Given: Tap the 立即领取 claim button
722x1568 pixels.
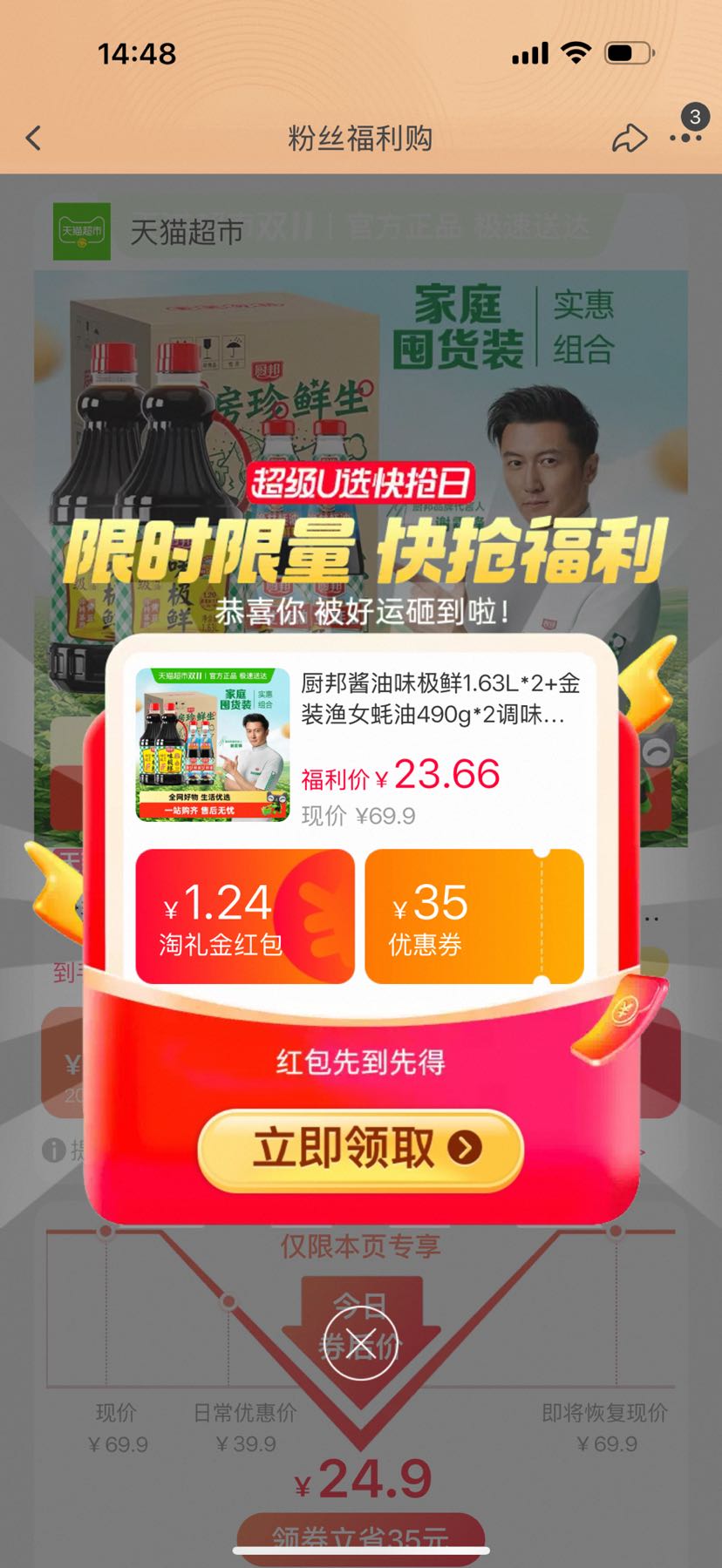Looking at the screenshot, I should coord(360,1150).
